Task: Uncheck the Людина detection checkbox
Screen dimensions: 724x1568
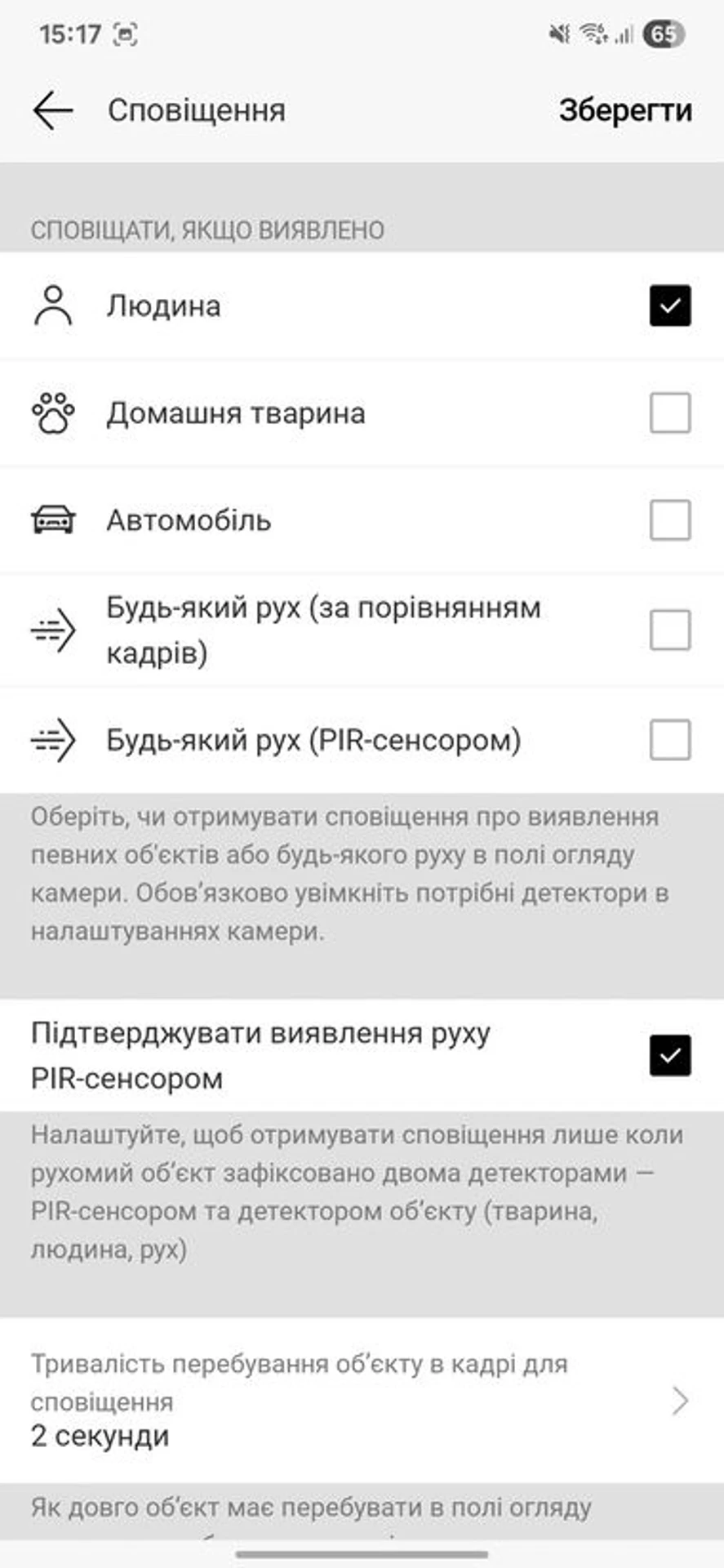Action: pyautogui.click(x=670, y=306)
